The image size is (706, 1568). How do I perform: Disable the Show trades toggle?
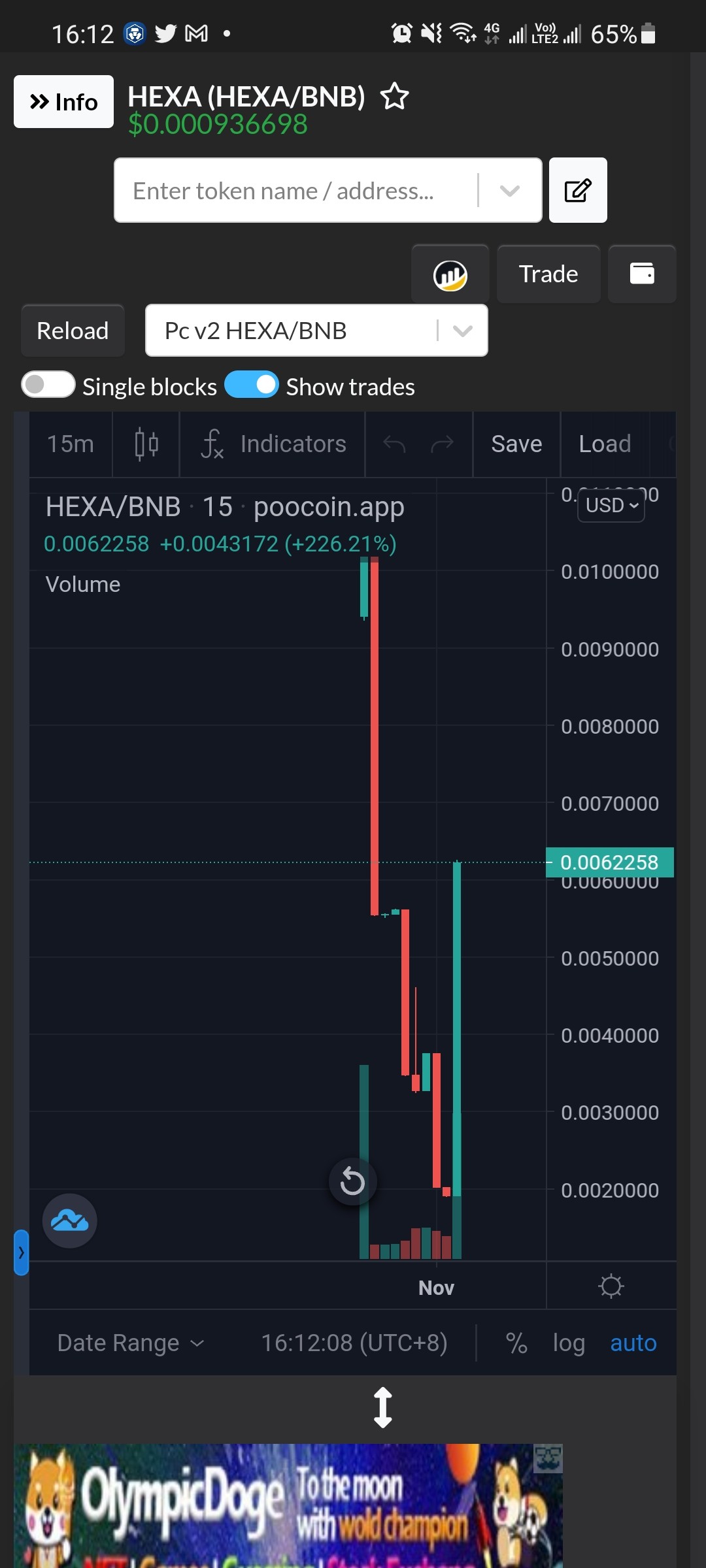coord(252,385)
